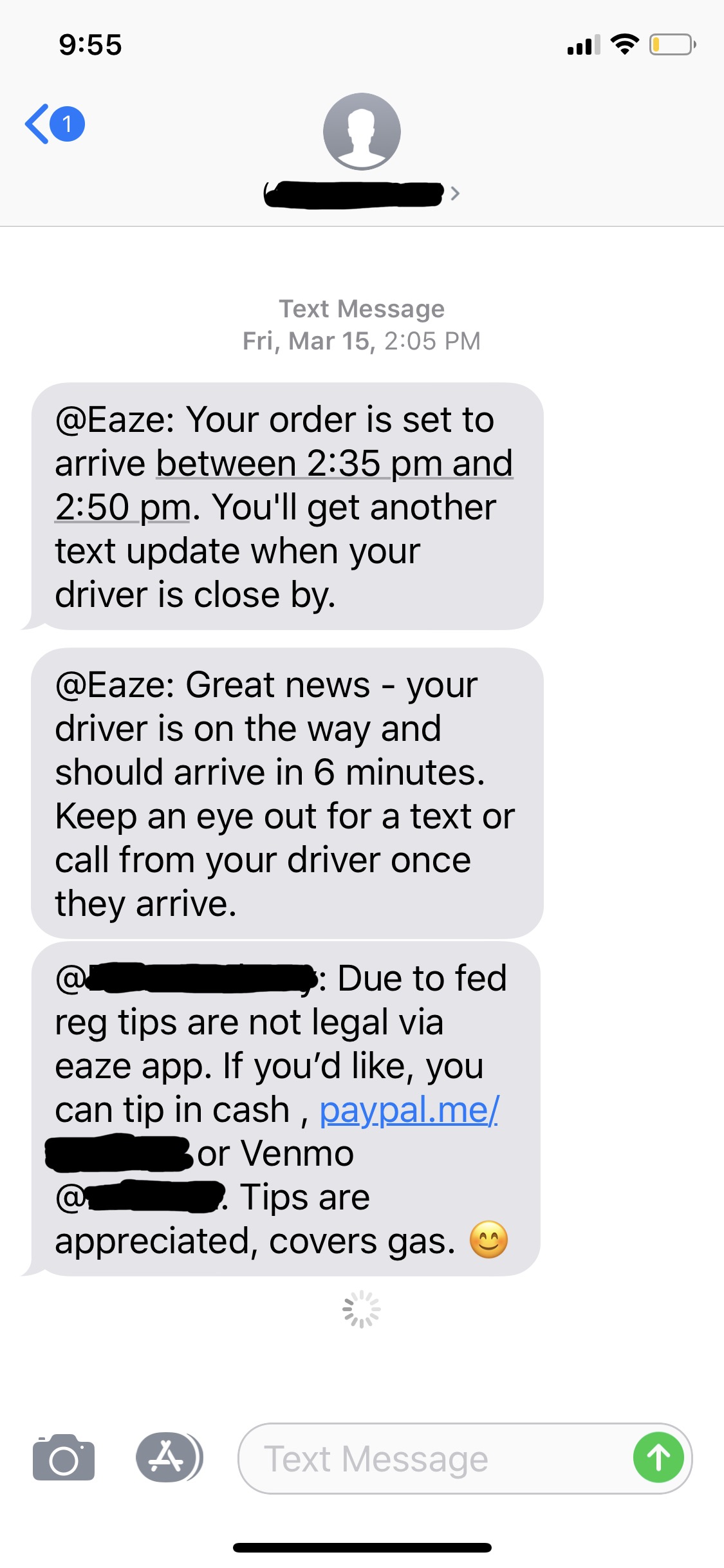Open contact details from the avatar
Screen dimensions: 724x1568
click(x=362, y=131)
